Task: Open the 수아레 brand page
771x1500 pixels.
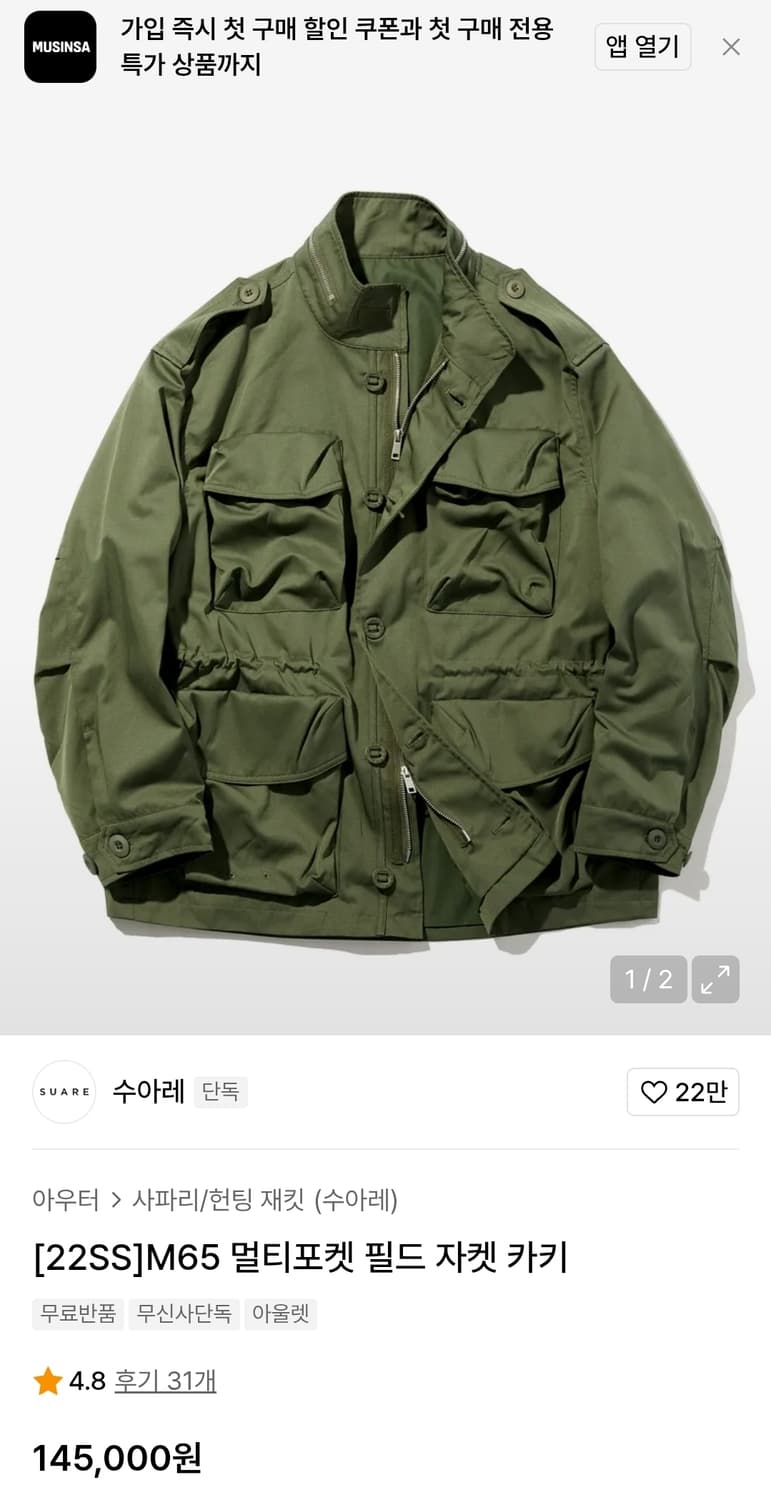Action: 148,1092
